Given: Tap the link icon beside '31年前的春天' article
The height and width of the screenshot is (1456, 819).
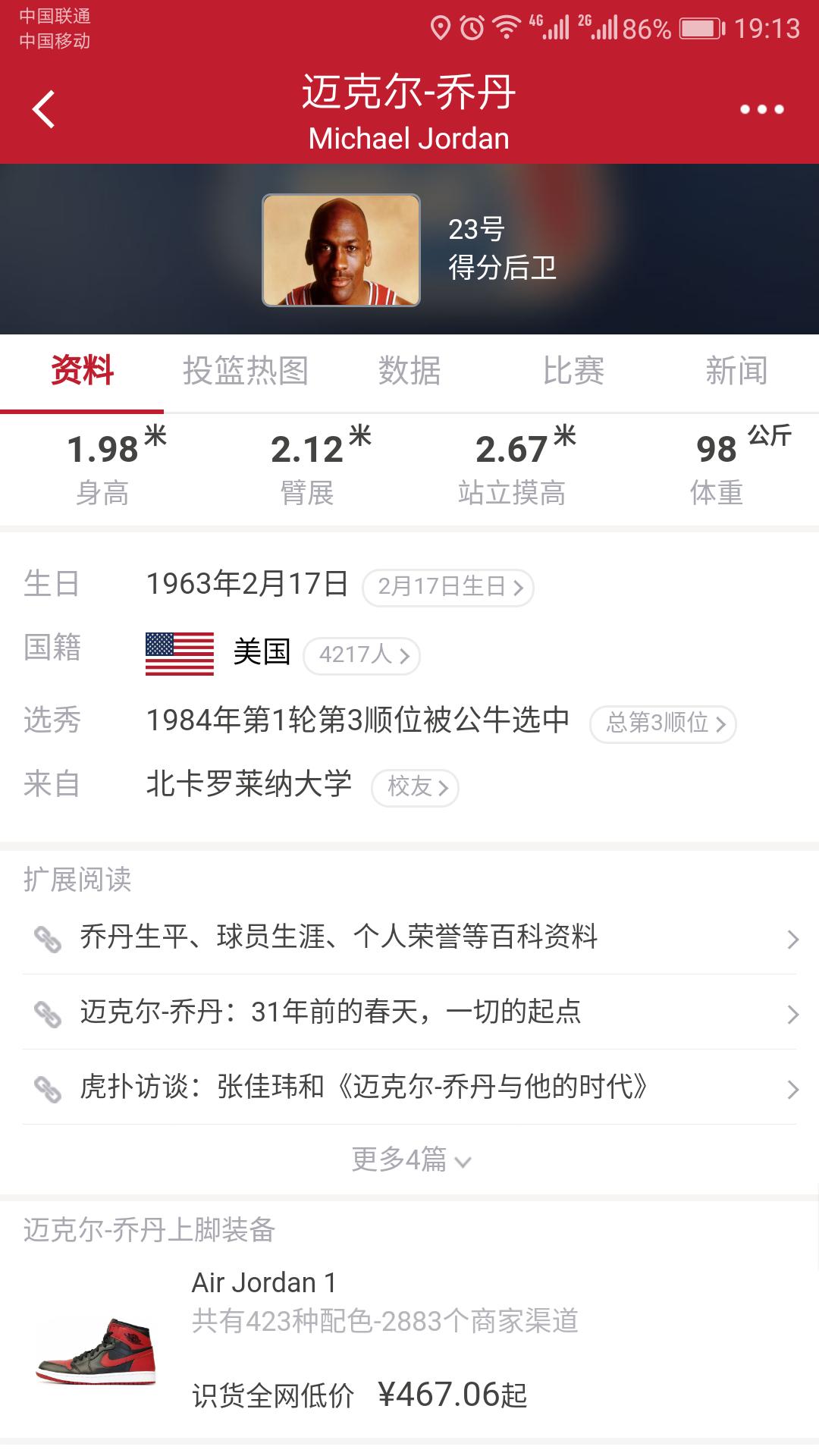Looking at the screenshot, I should pos(50,1014).
